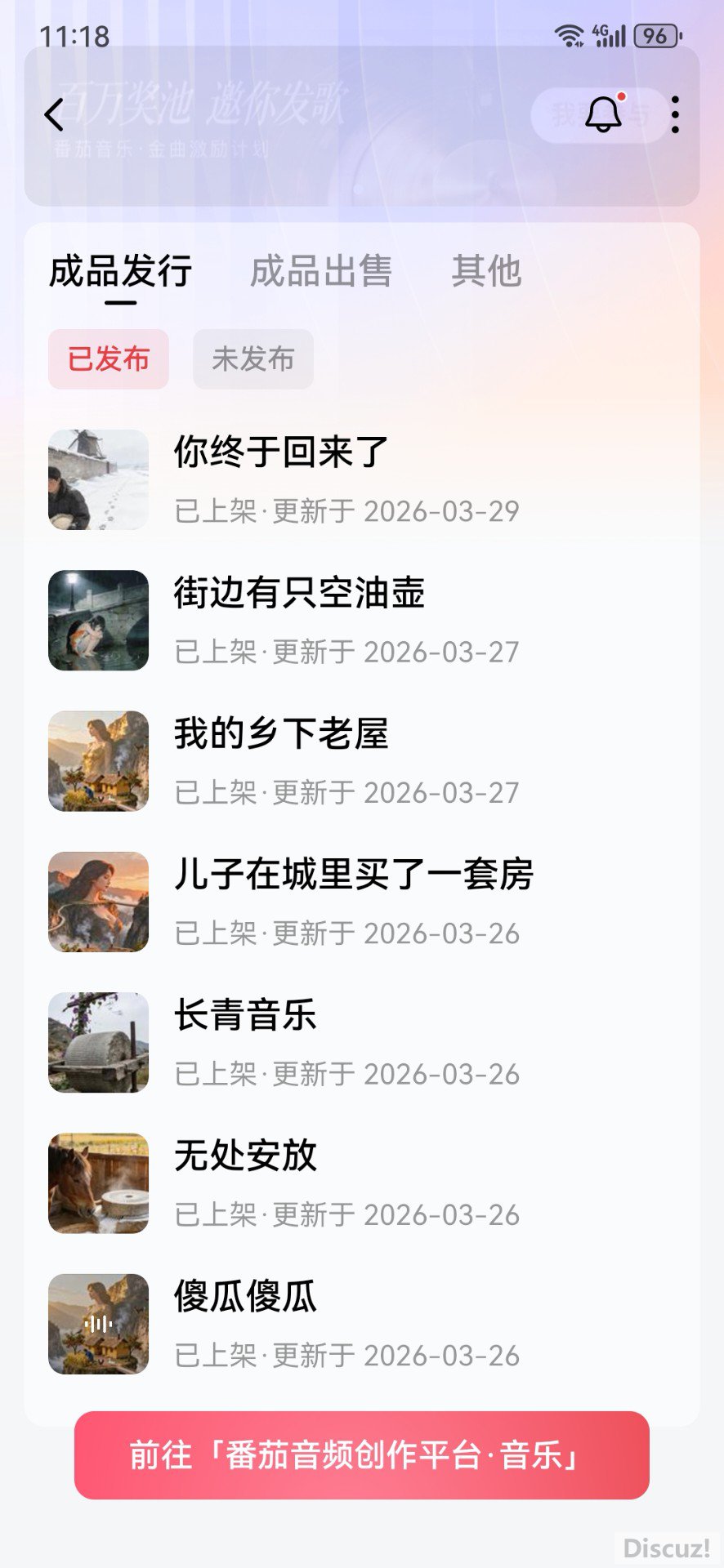Open the three-dot overflow menu
Viewport: 724px width, 1568px height.
(675, 115)
